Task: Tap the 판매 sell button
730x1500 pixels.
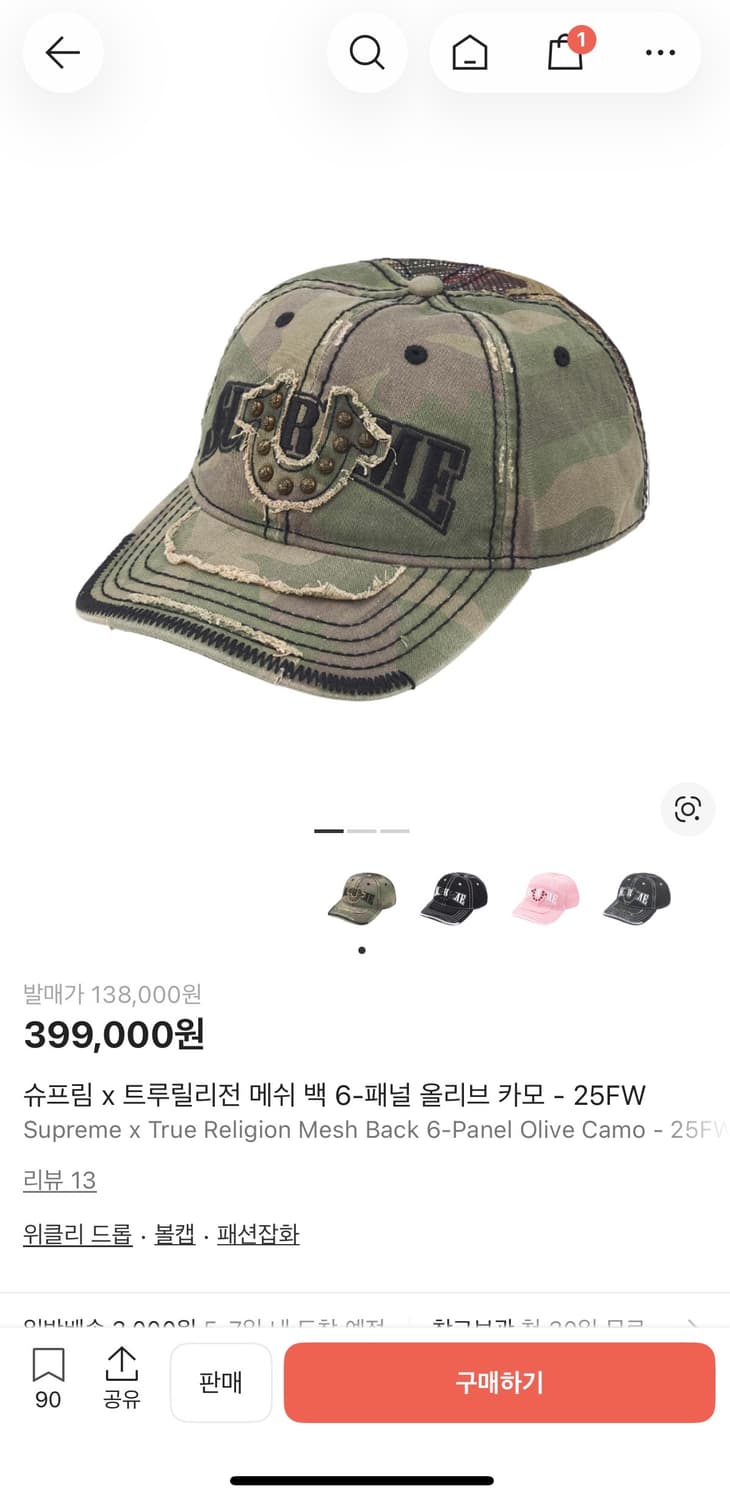Action: 221,1382
